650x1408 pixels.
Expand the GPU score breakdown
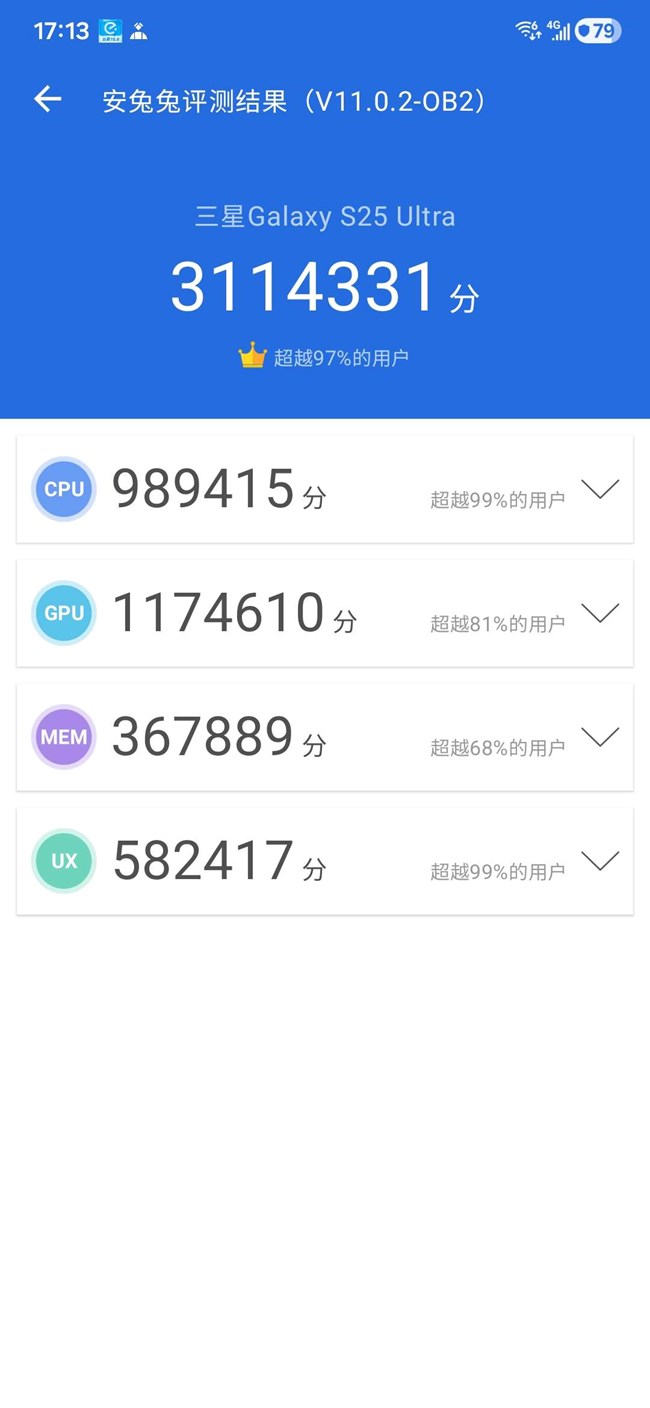[x=600, y=613]
